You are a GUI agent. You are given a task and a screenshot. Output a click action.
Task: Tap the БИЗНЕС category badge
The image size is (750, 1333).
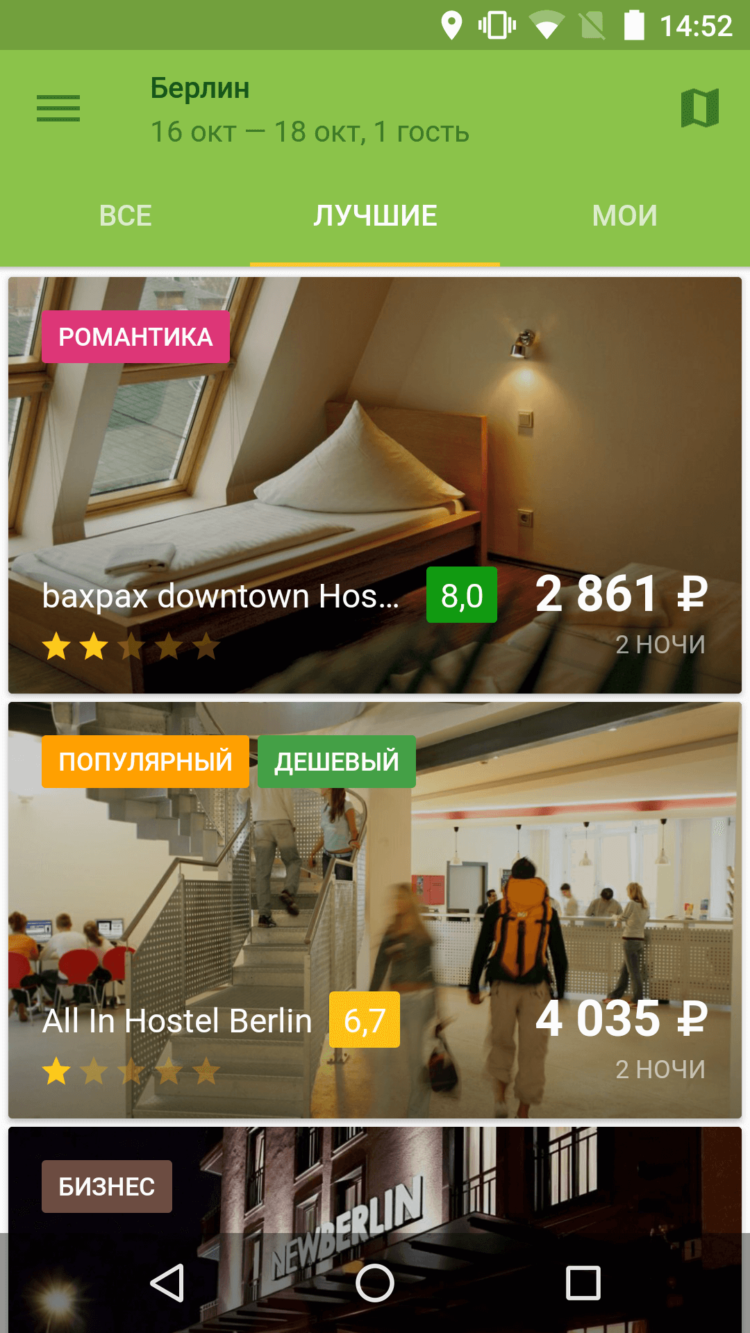pyautogui.click(x=106, y=1186)
